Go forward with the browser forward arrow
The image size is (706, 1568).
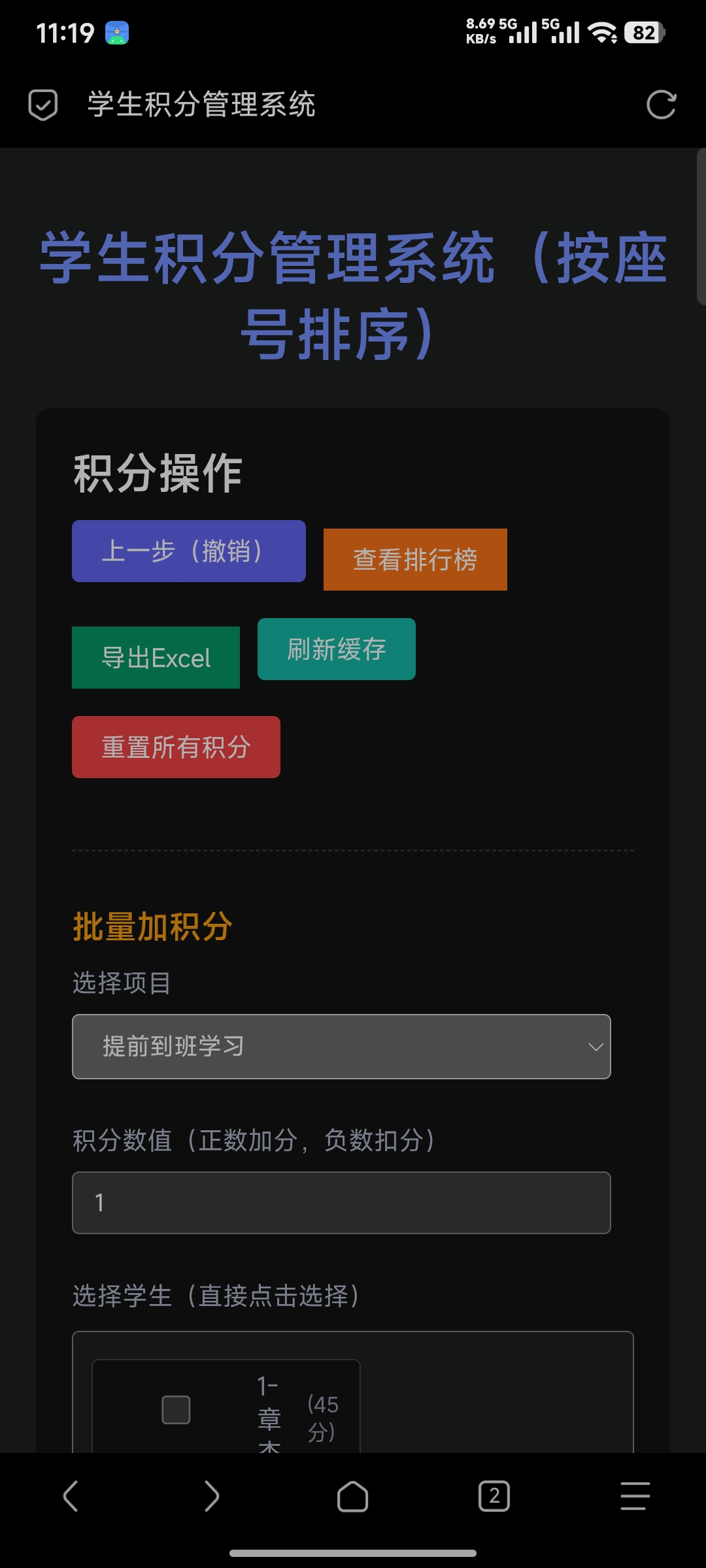tap(212, 1495)
